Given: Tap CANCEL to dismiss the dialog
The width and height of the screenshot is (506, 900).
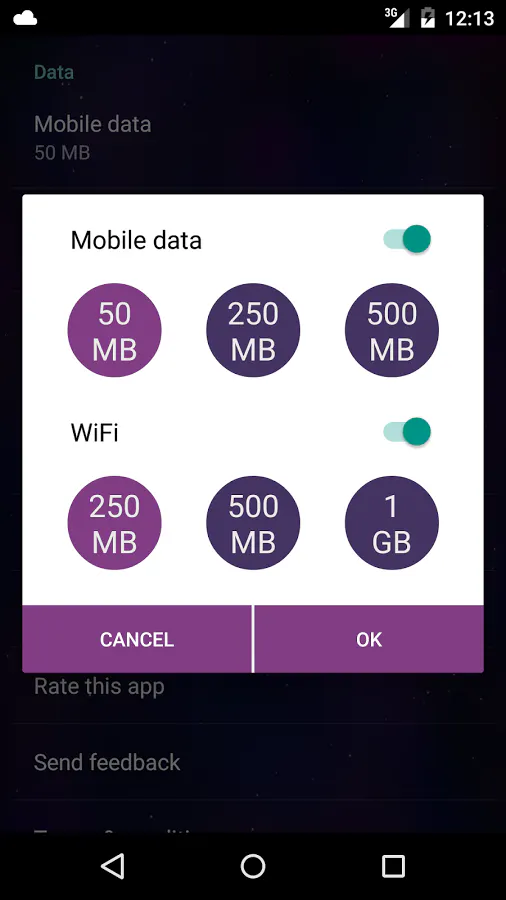Looking at the screenshot, I should 137,639.
